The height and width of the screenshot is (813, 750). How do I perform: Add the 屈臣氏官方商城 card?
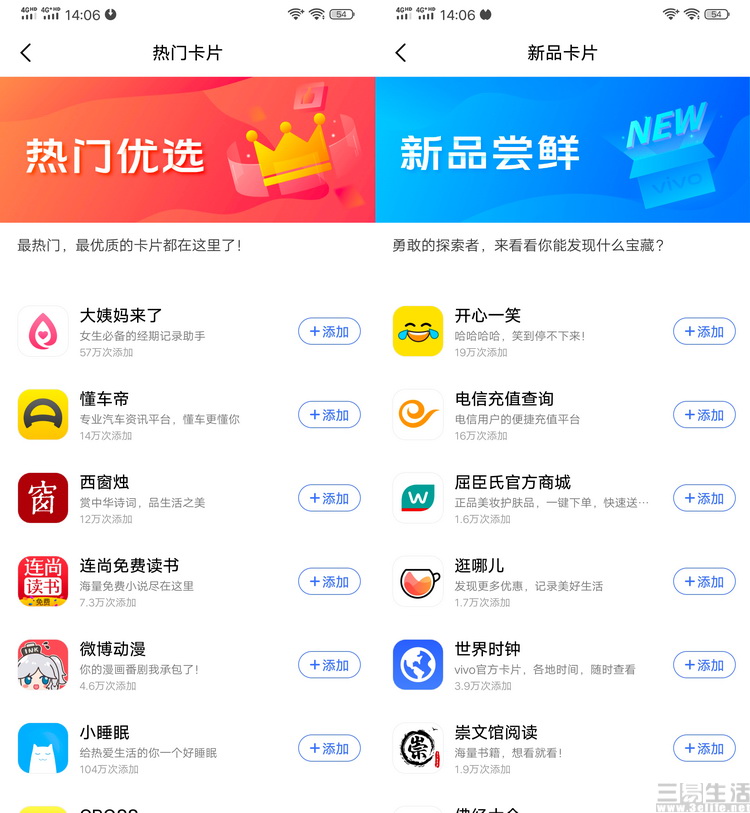pos(704,498)
